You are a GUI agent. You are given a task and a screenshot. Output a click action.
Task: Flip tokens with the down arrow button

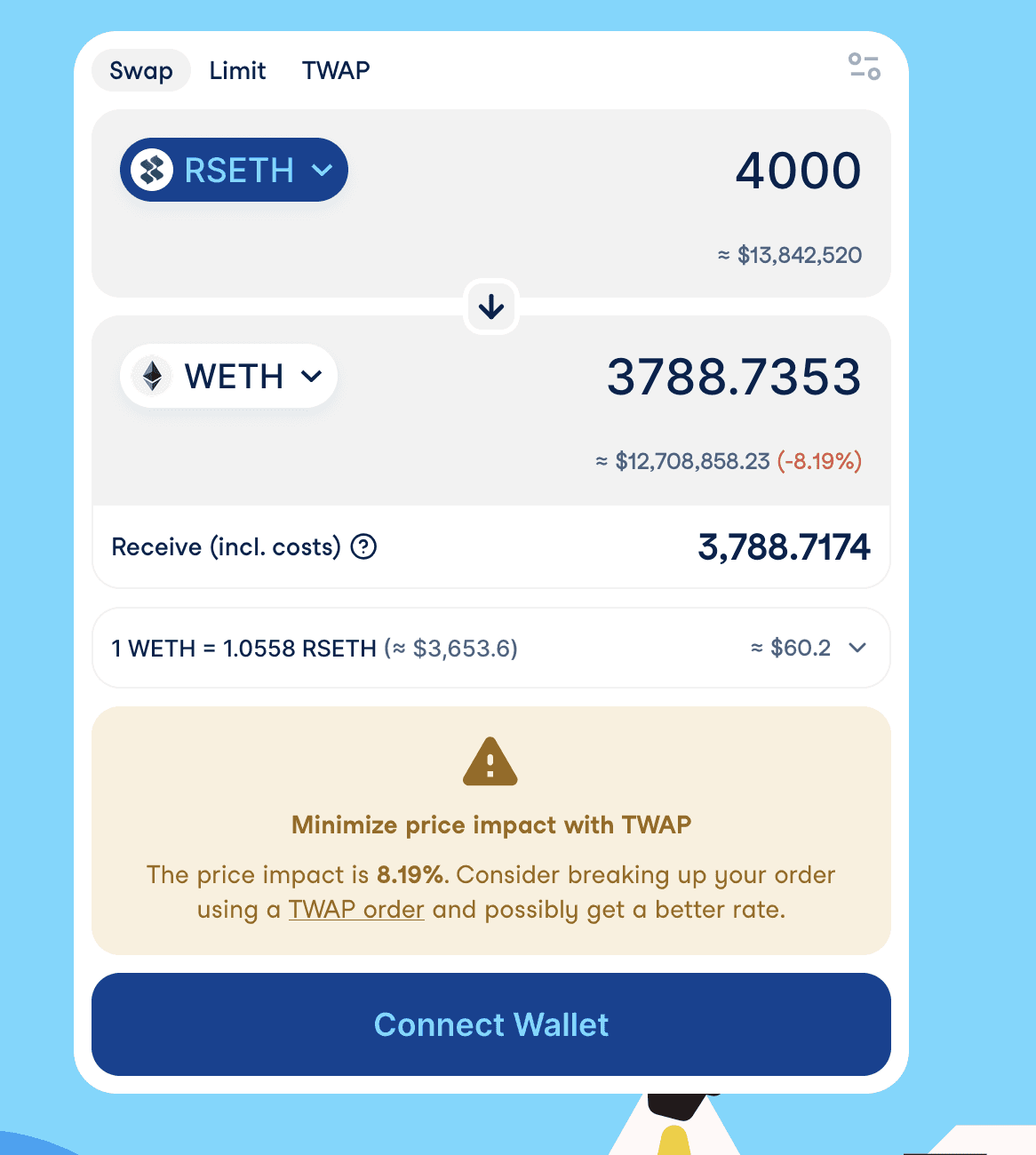click(x=491, y=307)
